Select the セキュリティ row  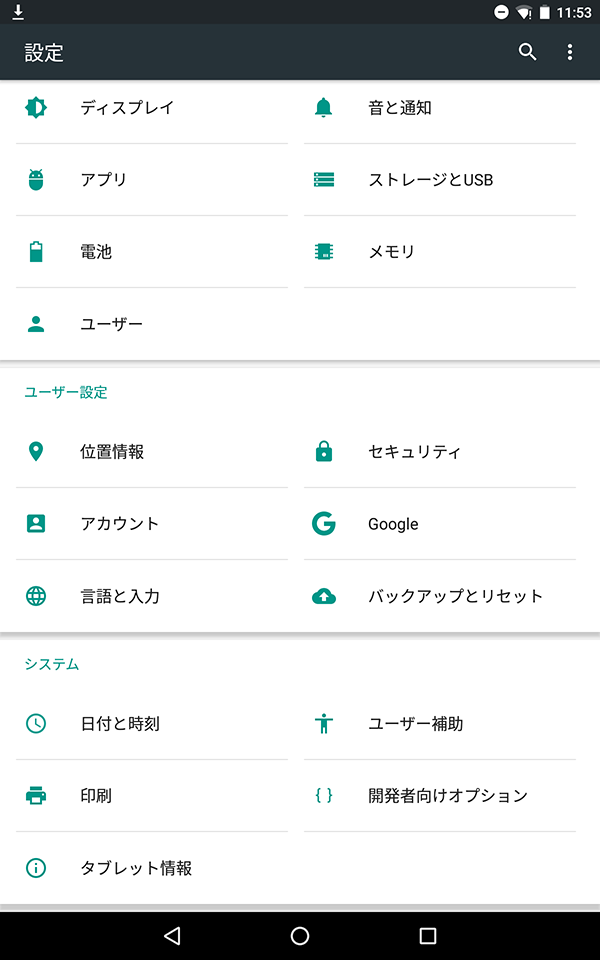click(440, 452)
